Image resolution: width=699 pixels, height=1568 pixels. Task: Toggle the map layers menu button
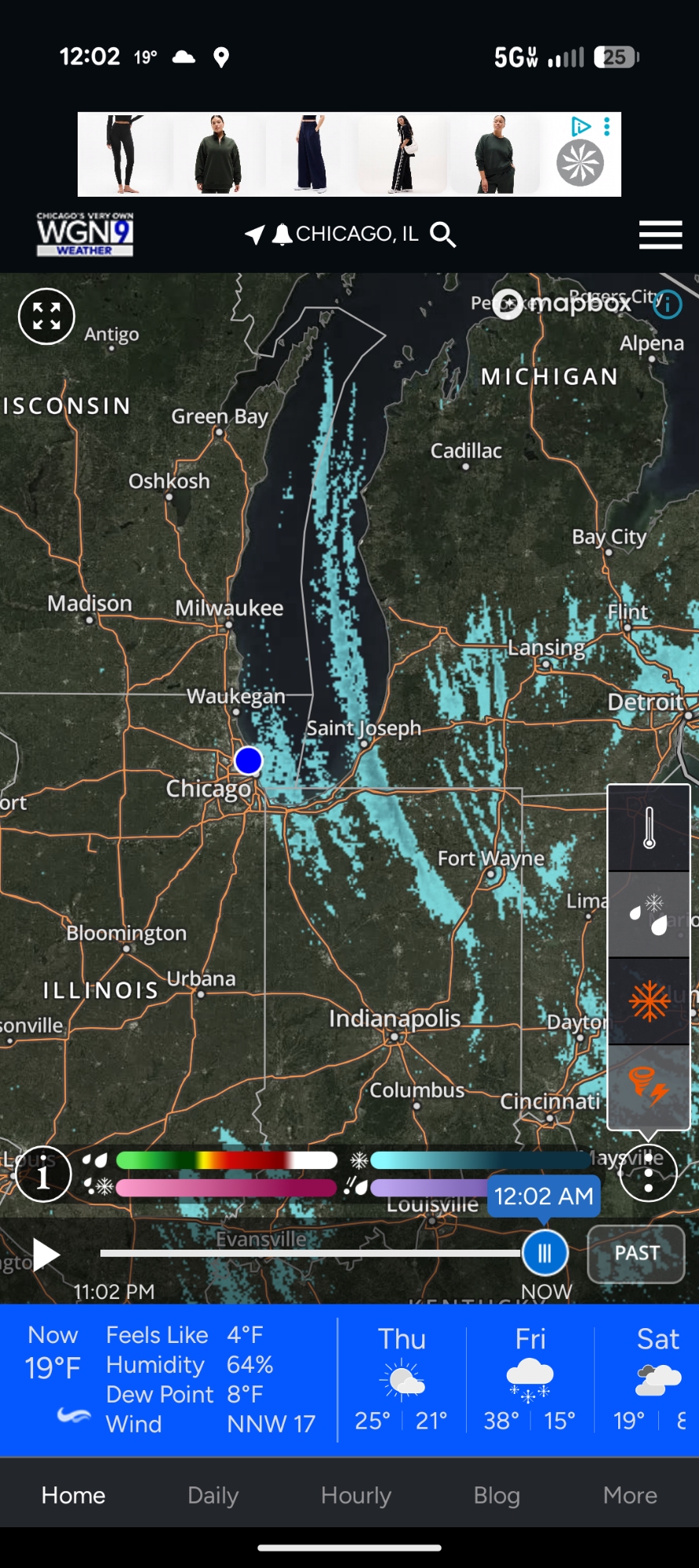tap(648, 1174)
